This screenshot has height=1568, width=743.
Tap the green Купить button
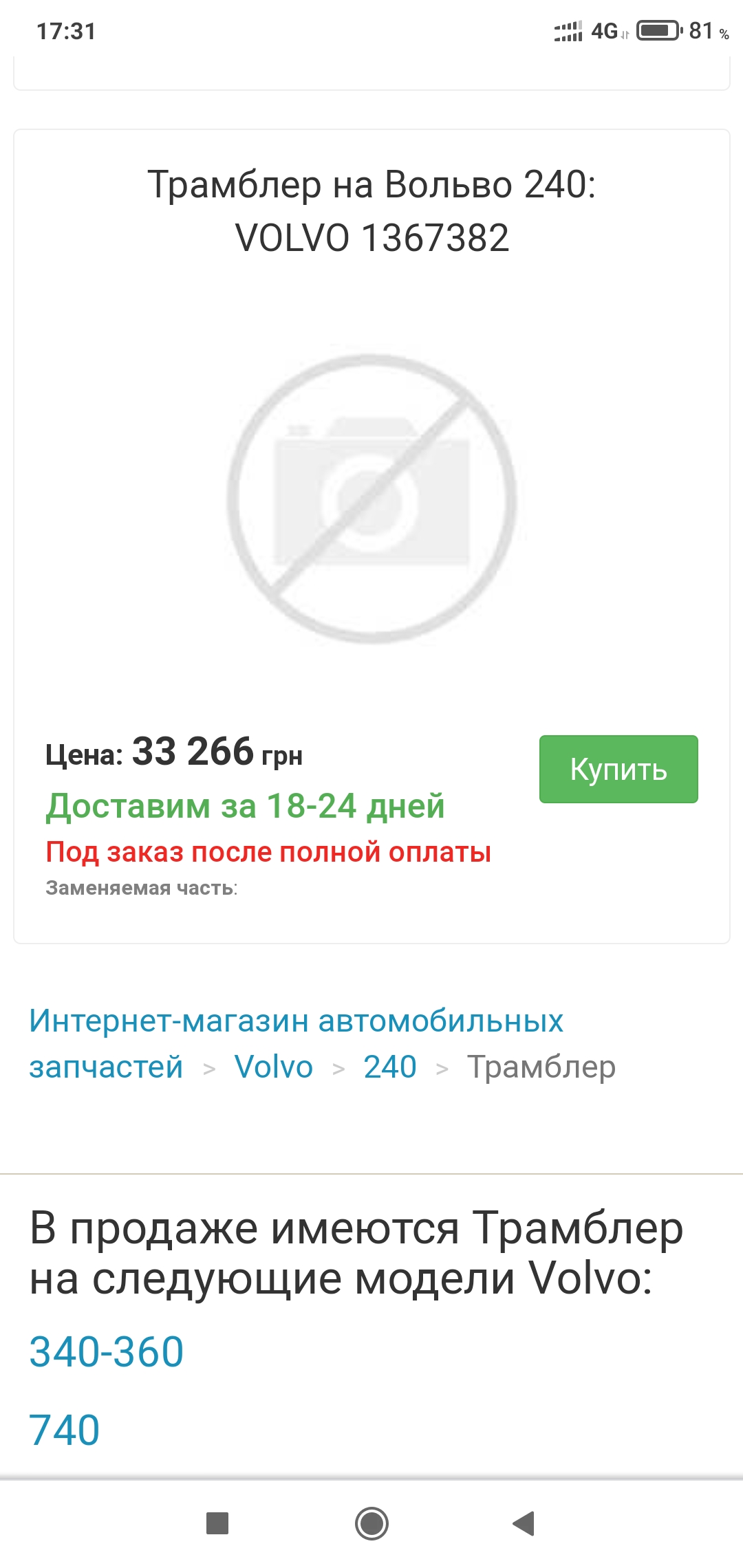(x=618, y=769)
